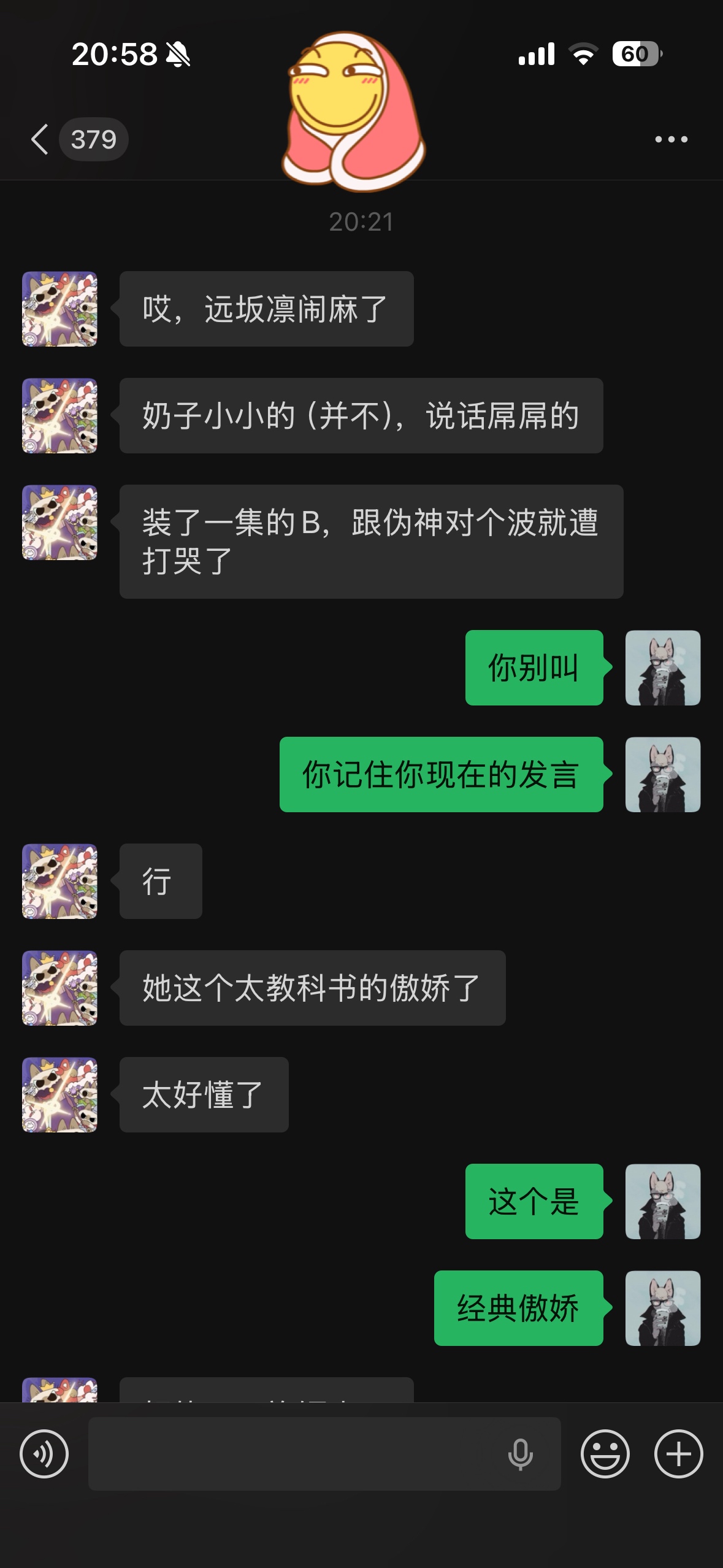723x1568 pixels.
Task: Tap the message text field
Action: [294, 1454]
